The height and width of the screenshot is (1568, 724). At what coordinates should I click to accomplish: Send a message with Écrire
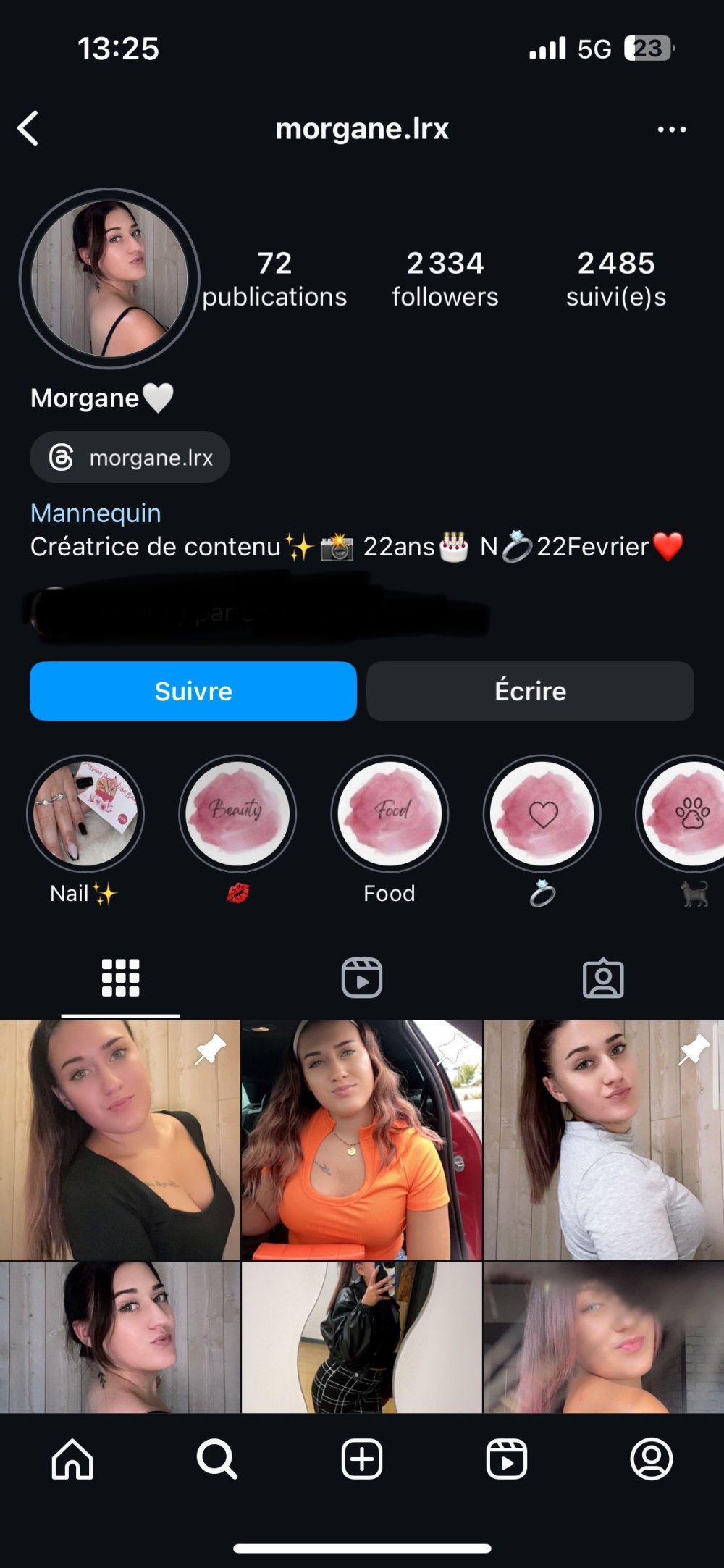530,691
